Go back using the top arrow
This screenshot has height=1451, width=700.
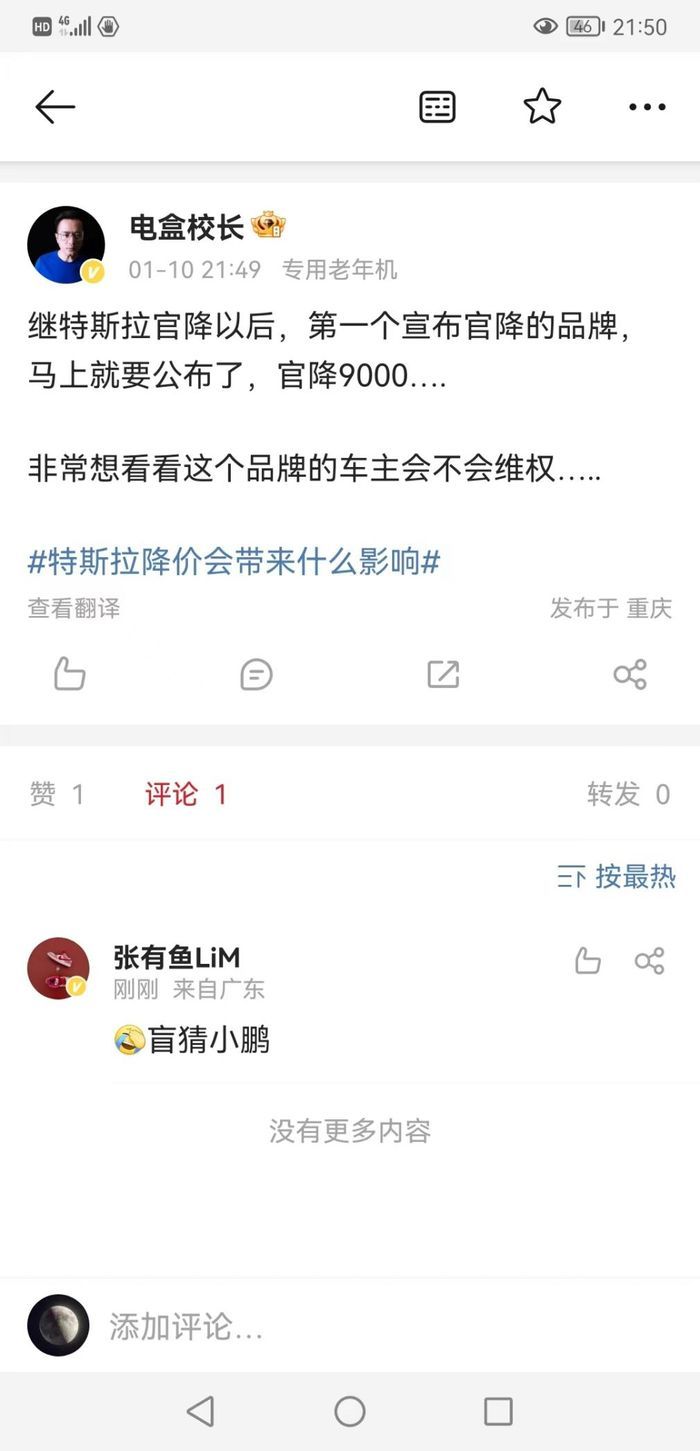55,107
